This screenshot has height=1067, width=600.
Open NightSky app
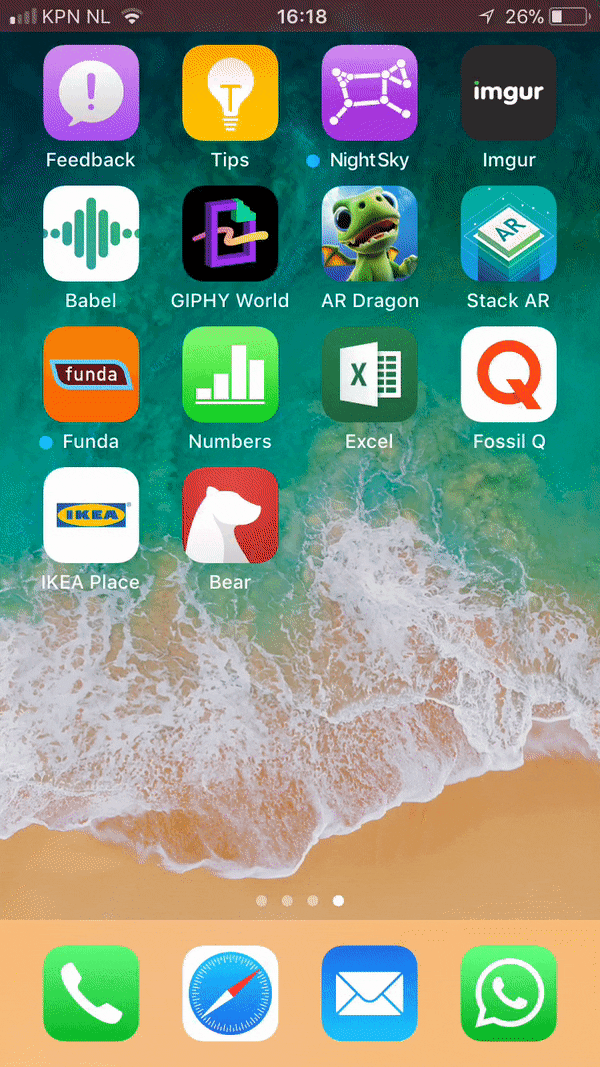pyautogui.click(x=369, y=93)
